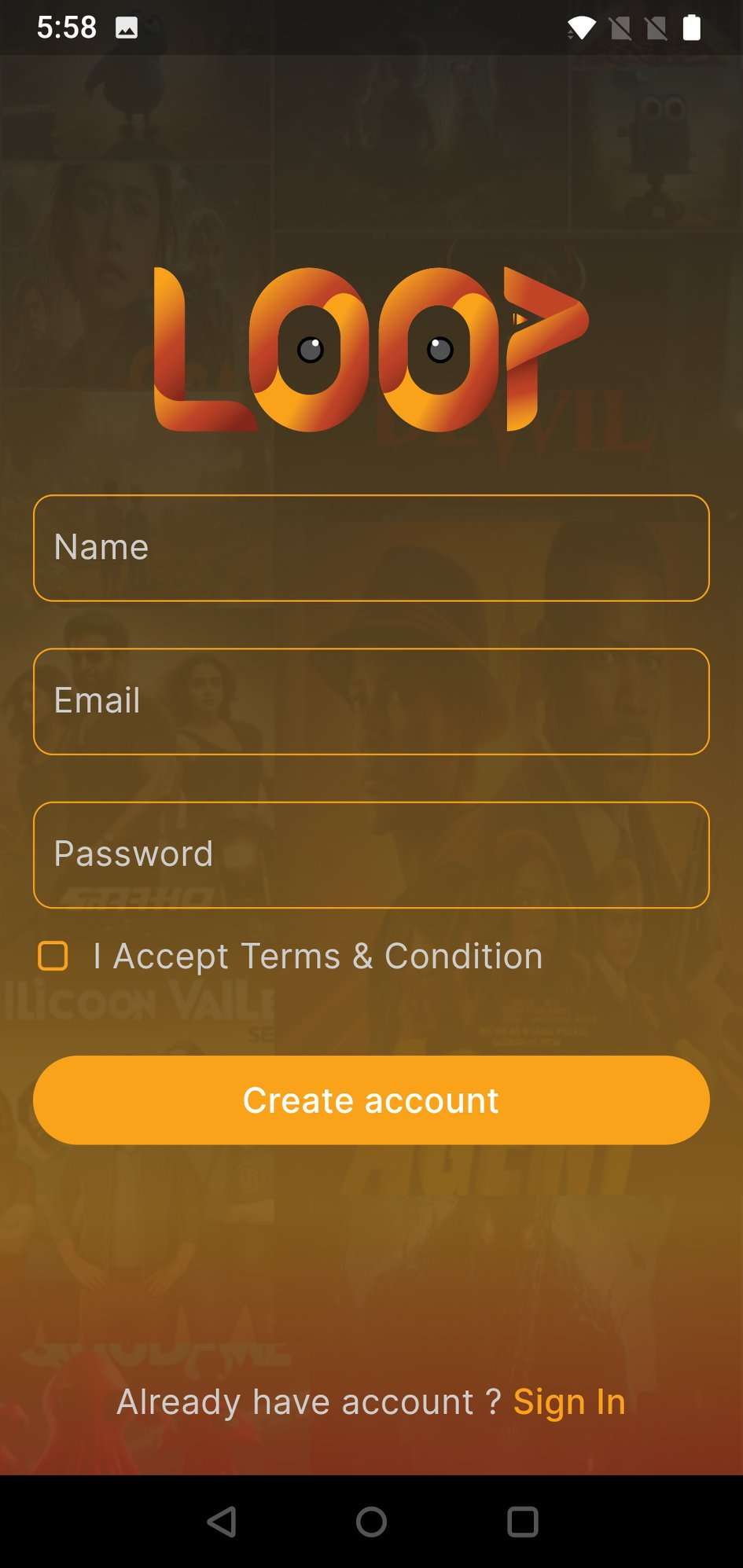The width and height of the screenshot is (743, 1568).
Task: Go back using the system back button
Action: [222, 1522]
